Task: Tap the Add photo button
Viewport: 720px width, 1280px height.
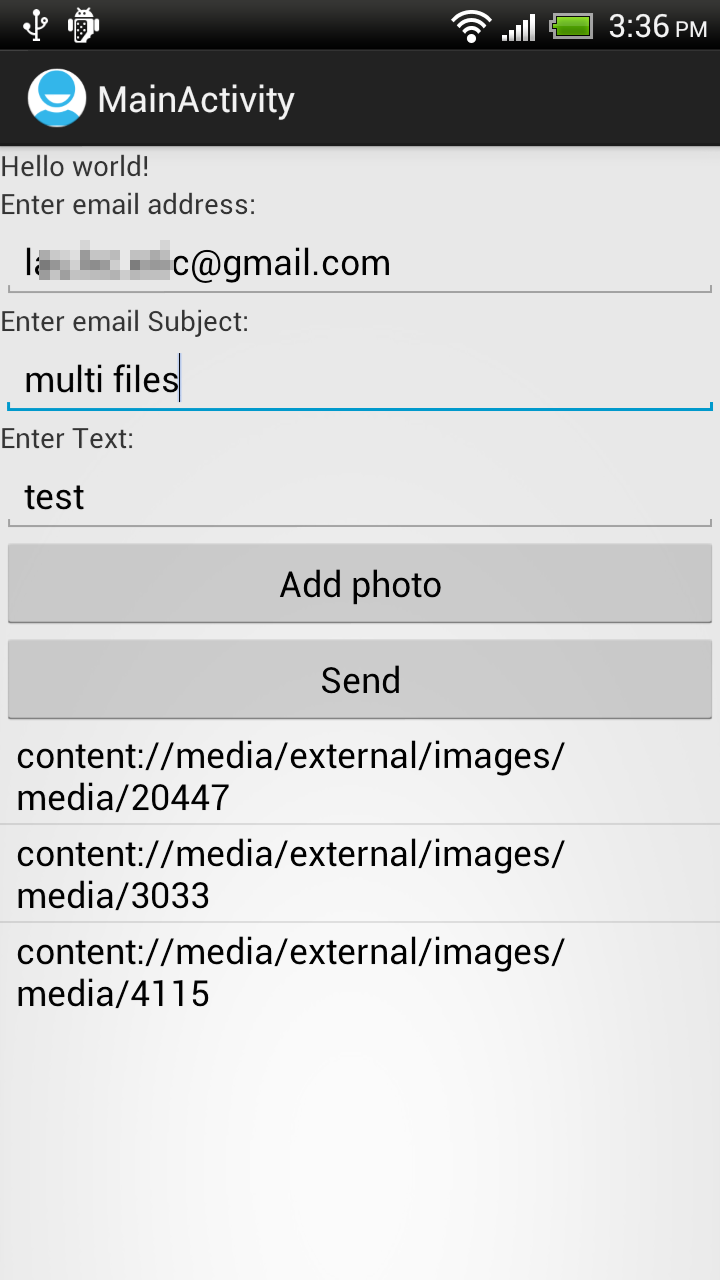Action: click(360, 583)
